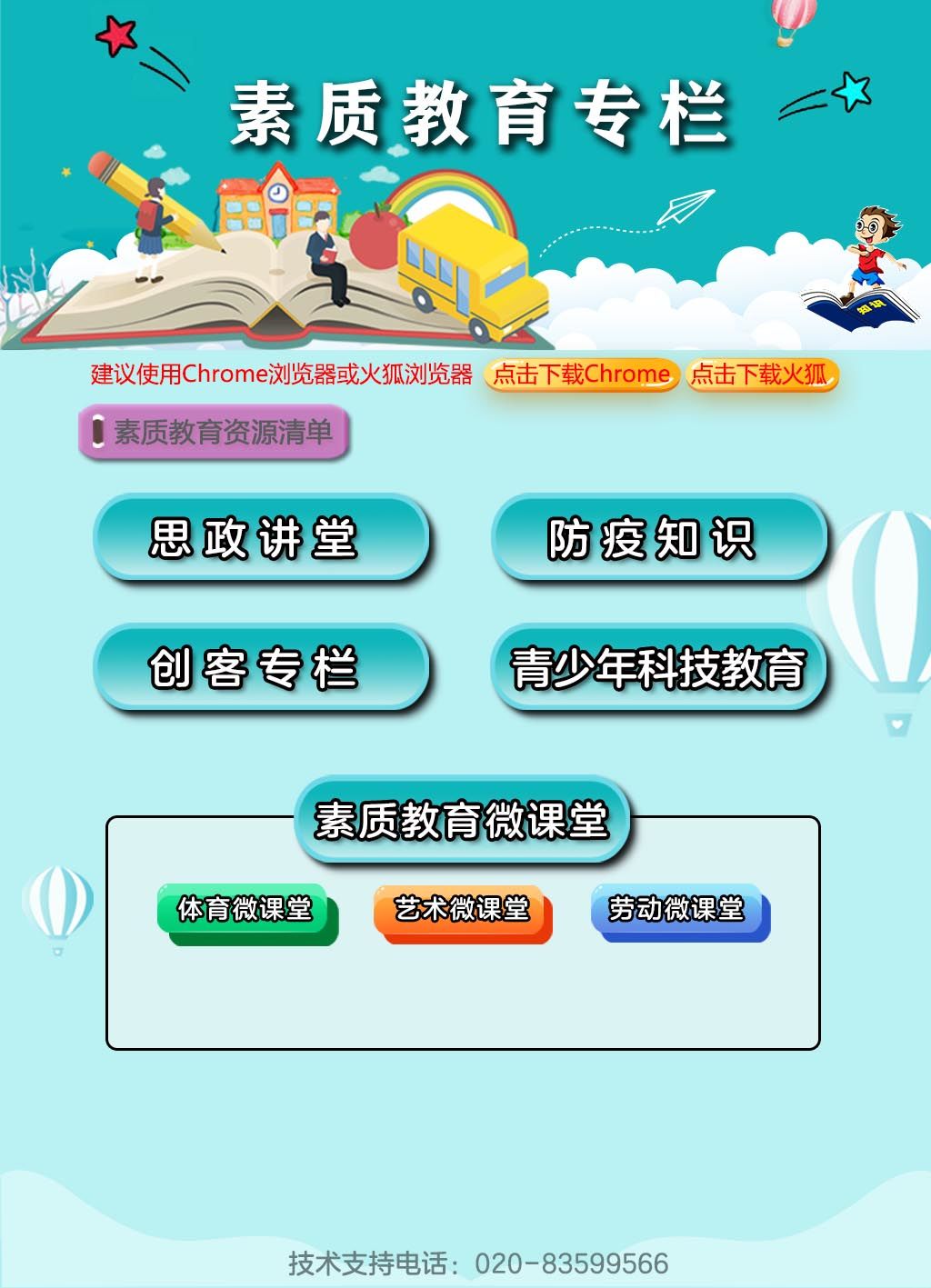Tap the 点击下载Chrome download button

pos(582,374)
